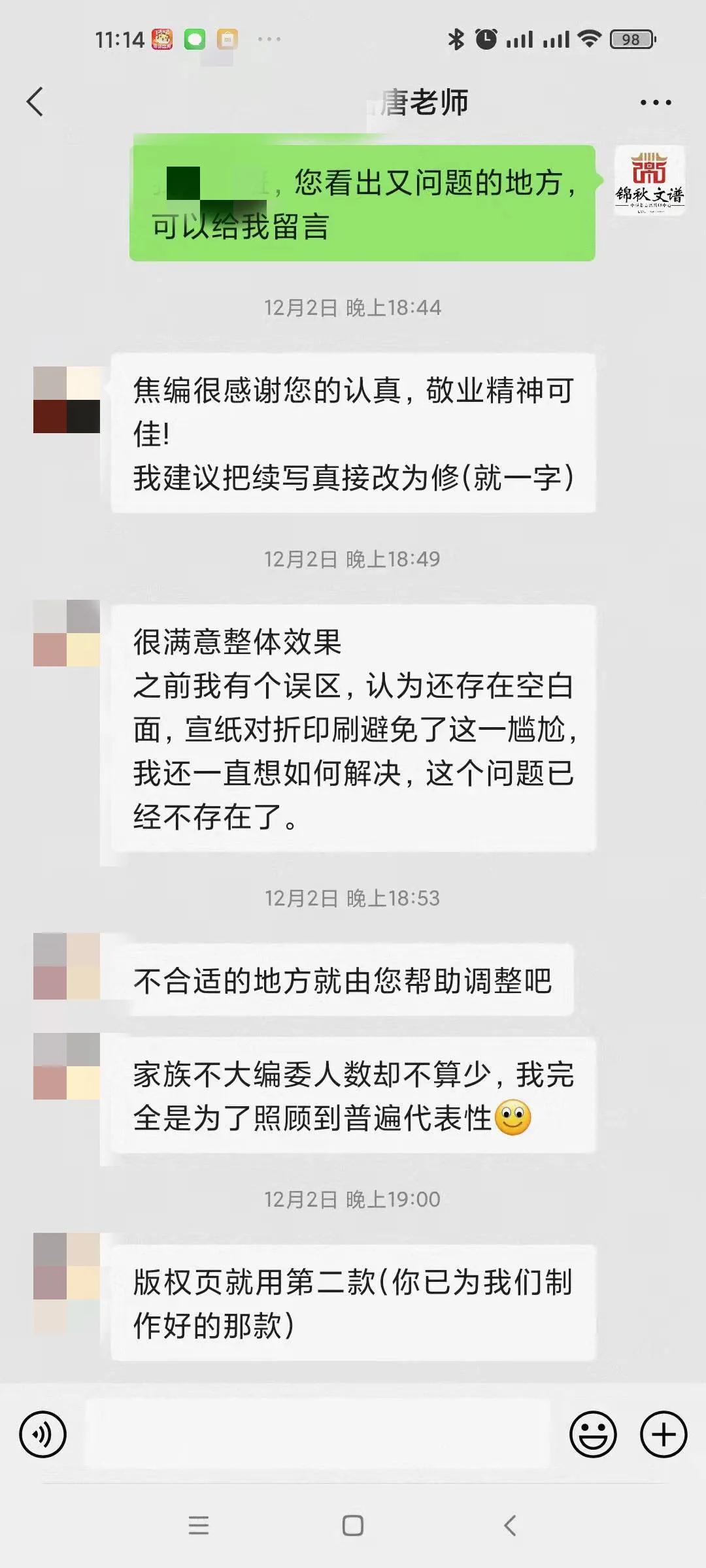706x1568 pixels.
Task: Switch to voice message input
Action: coord(43,1435)
